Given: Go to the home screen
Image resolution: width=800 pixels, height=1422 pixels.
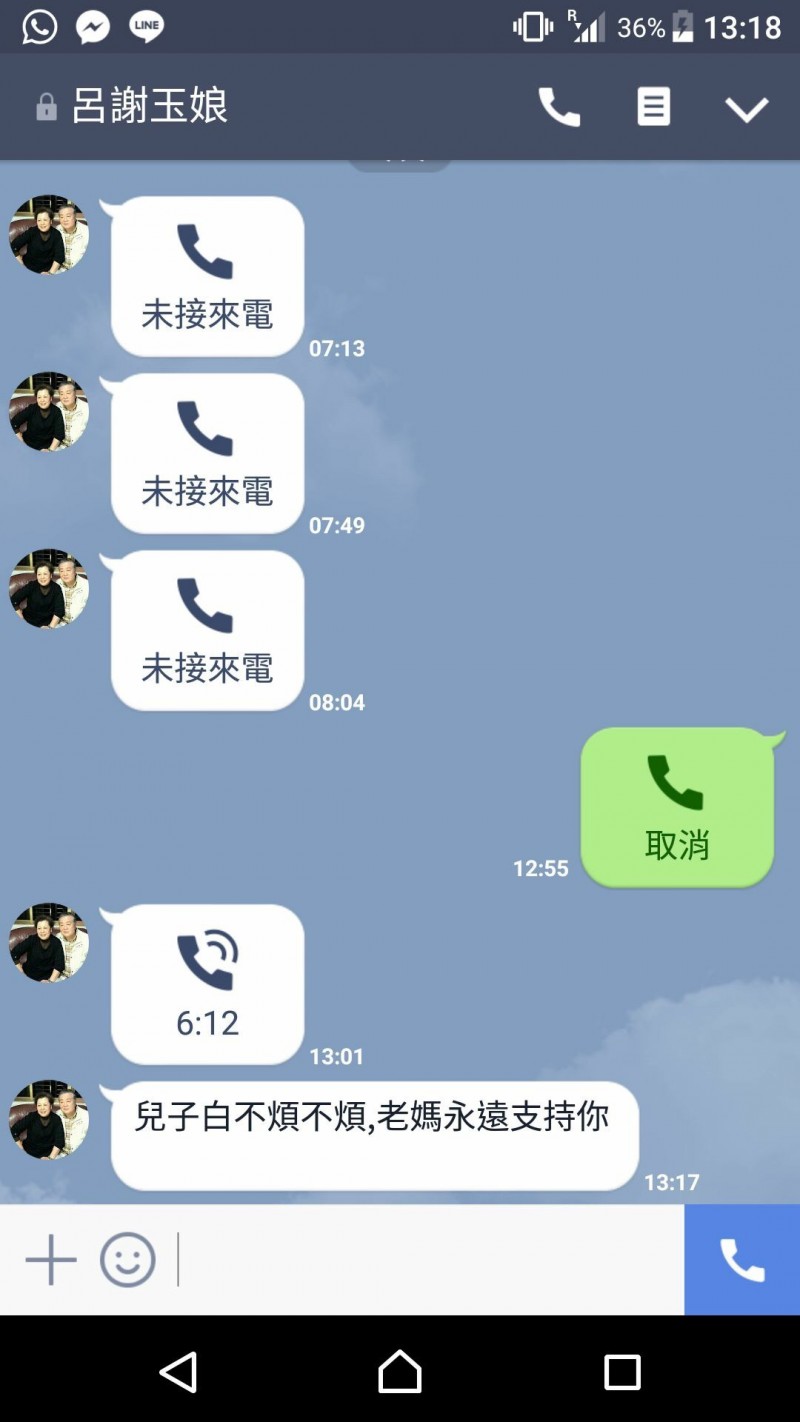Looking at the screenshot, I should [x=400, y=1371].
